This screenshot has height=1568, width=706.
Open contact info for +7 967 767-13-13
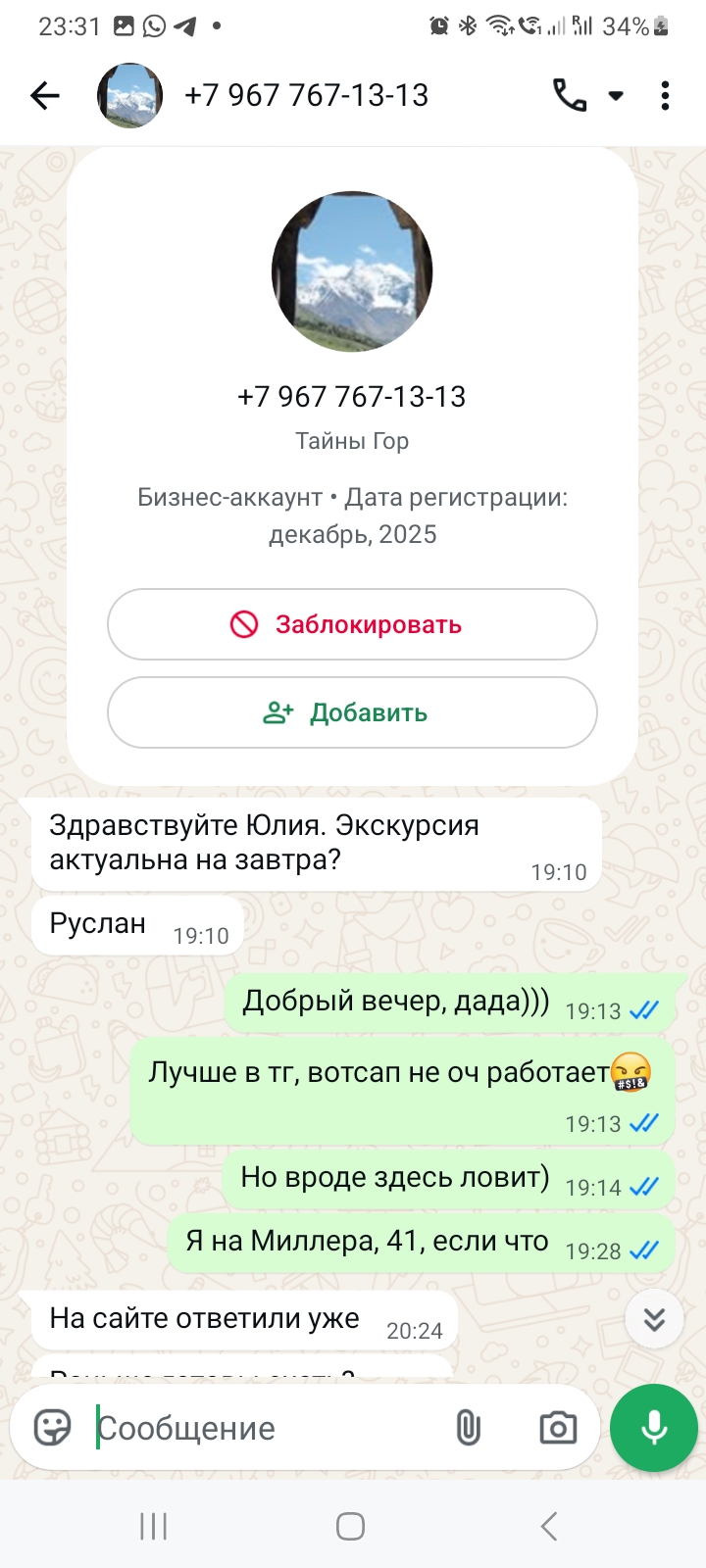[306, 95]
